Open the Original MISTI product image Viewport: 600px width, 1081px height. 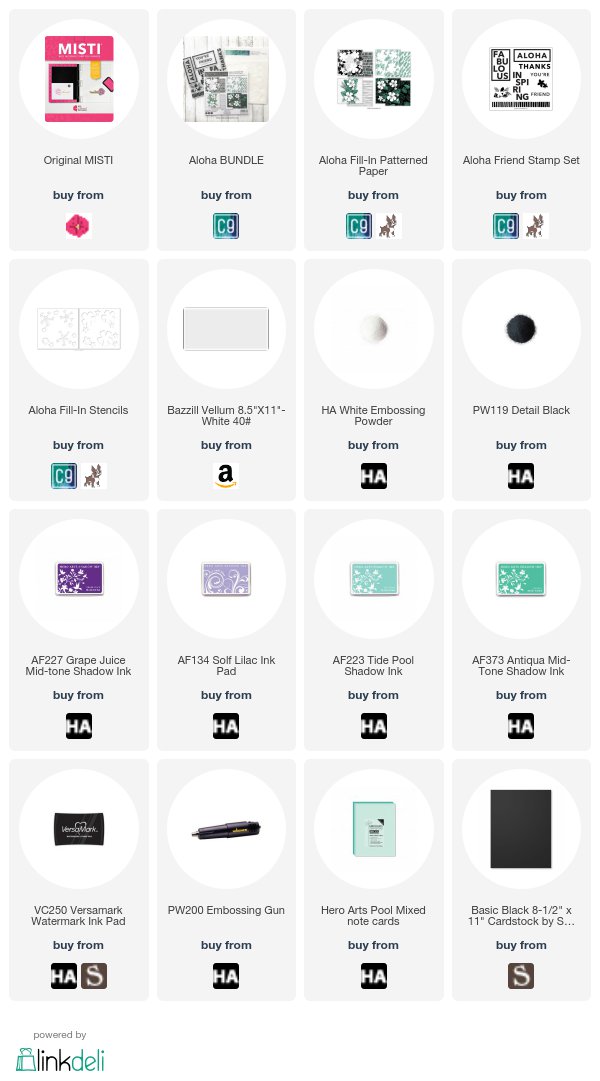pyautogui.click(x=79, y=79)
